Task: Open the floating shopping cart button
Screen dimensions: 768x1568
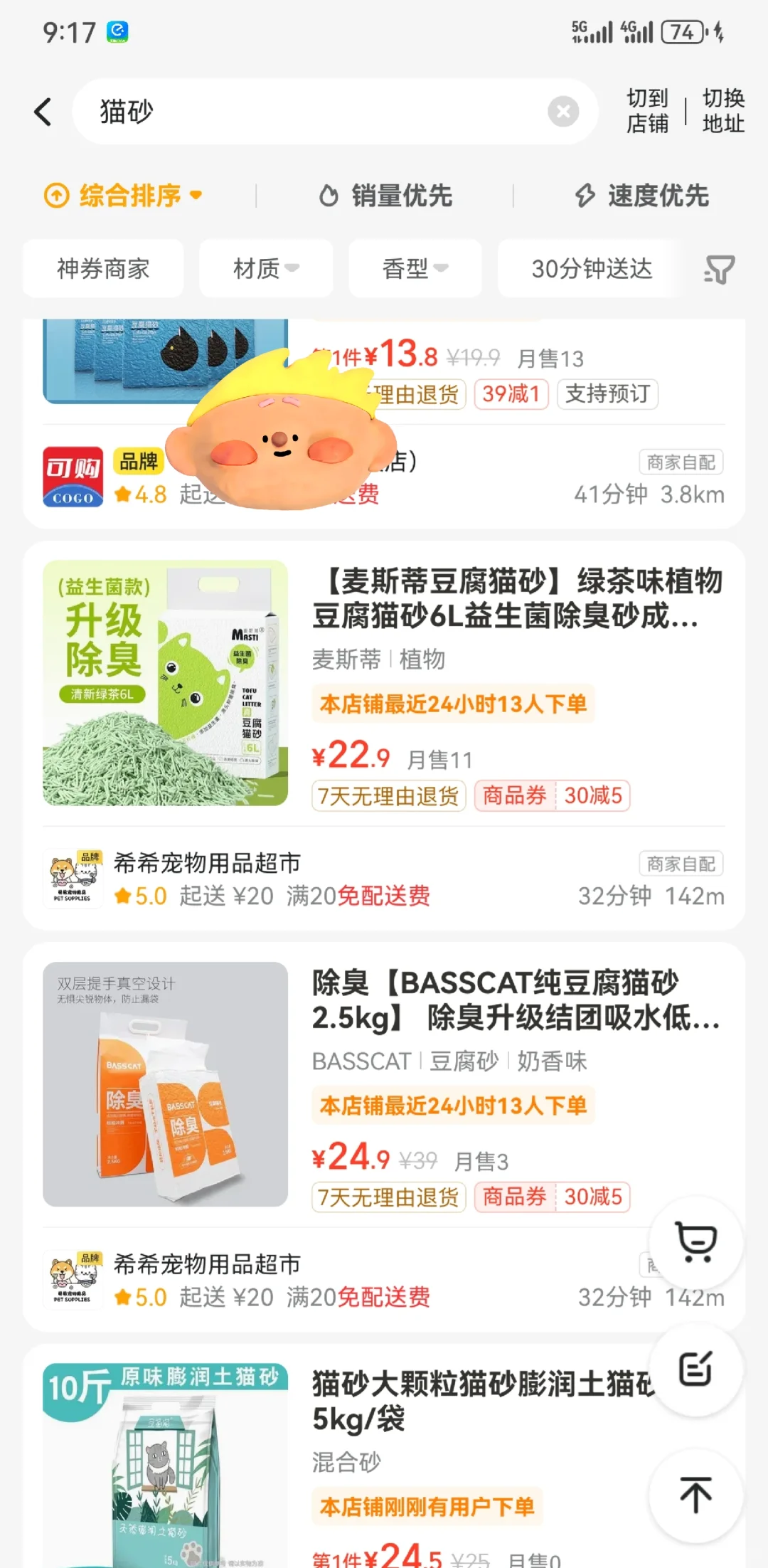Action: pyautogui.click(x=695, y=1242)
